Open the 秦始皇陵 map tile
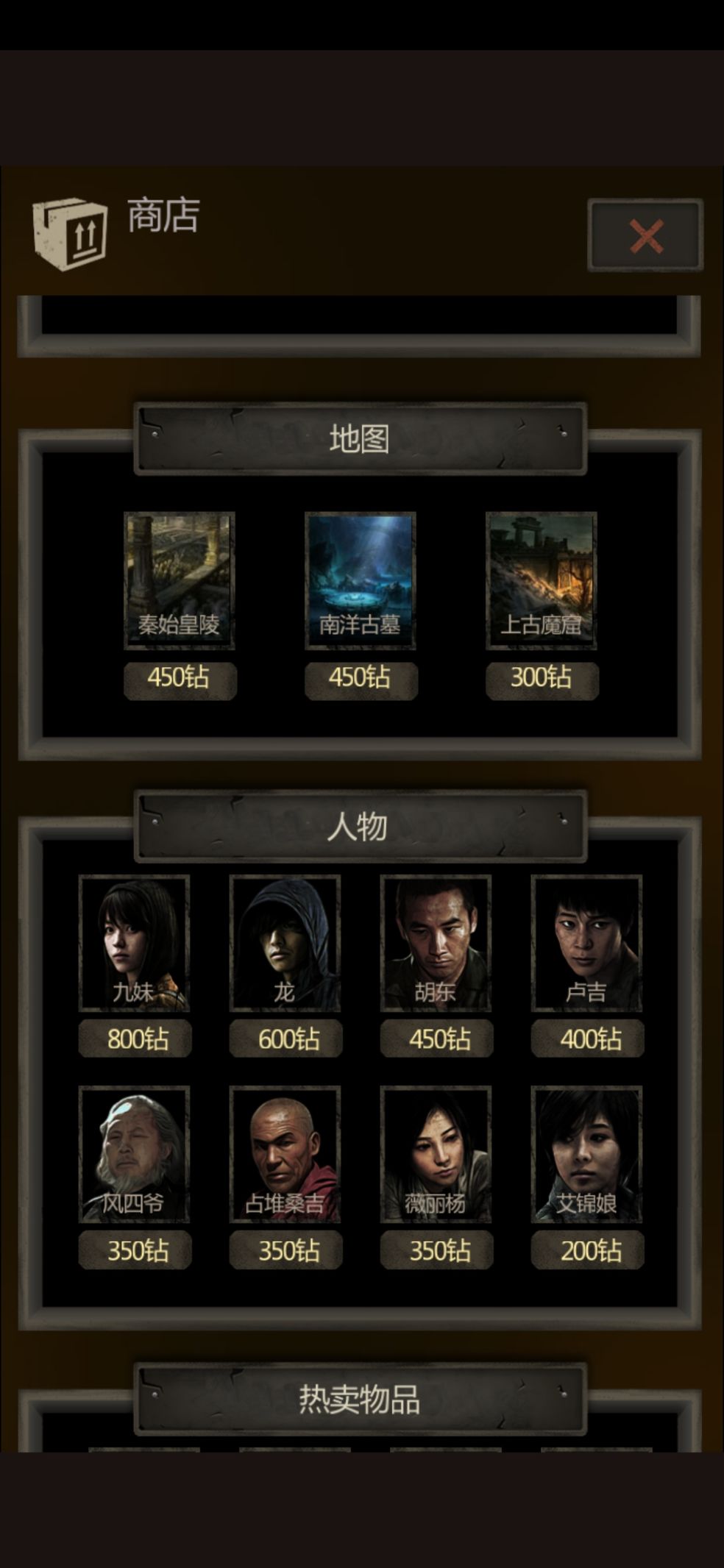The height and width of the screenshot is (1568, 724). pyautogui.click(x=180, y=580)
